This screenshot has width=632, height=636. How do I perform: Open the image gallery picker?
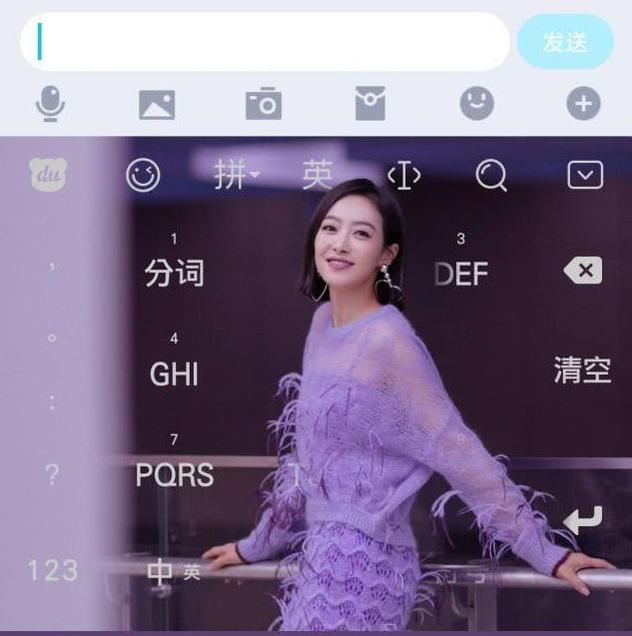(157, 104)
